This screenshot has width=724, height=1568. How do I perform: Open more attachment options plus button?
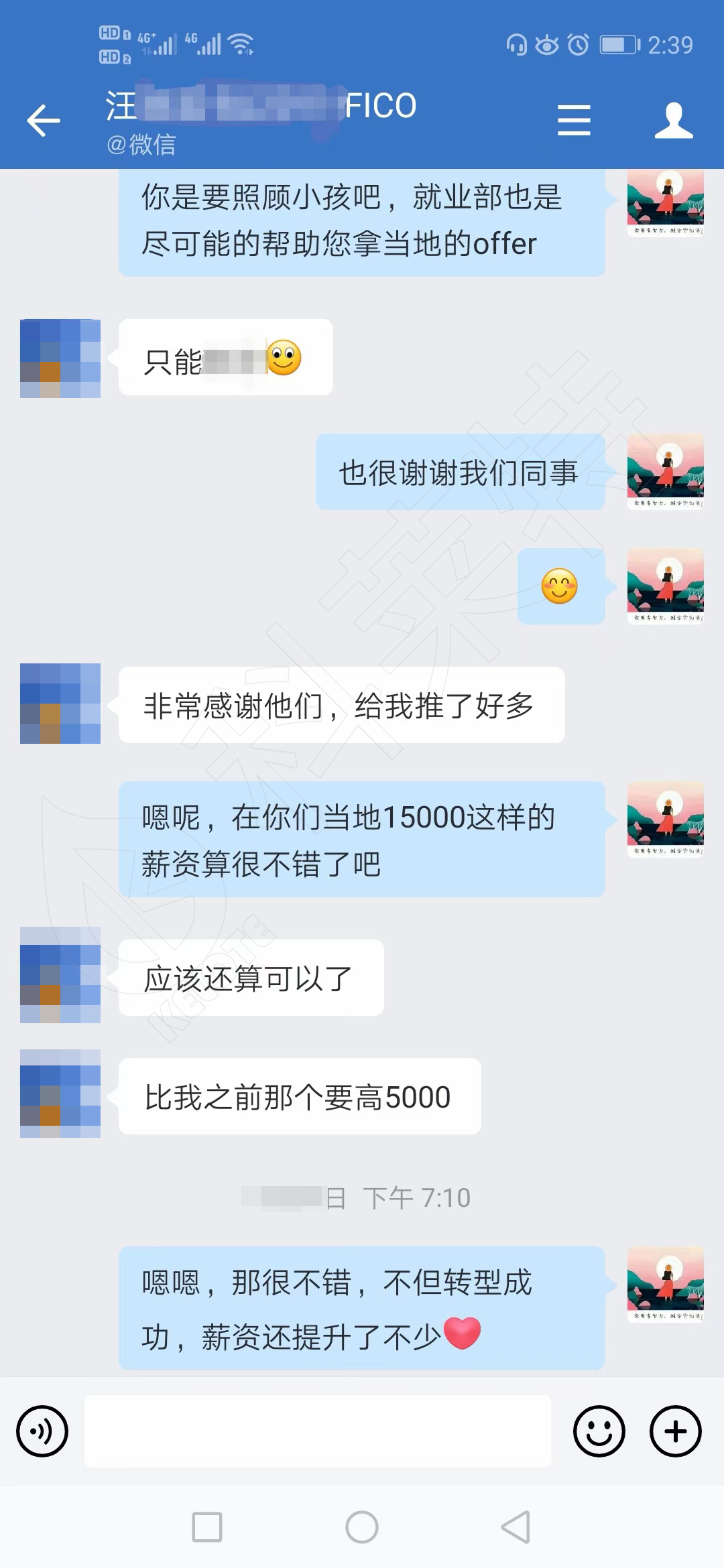coord(675,1431)
